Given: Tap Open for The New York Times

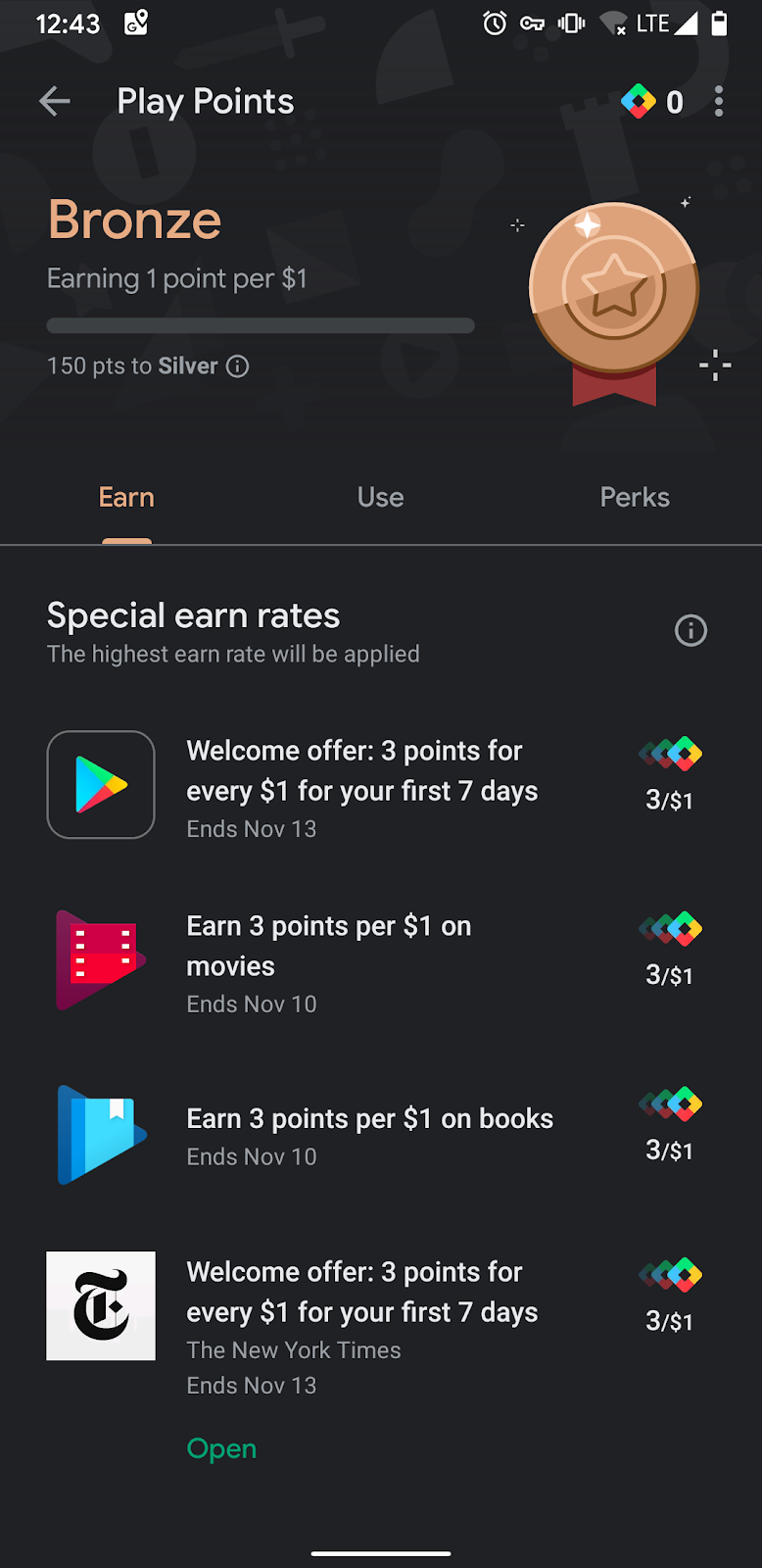Looking at the screenshot, I should coord(221,1448).
